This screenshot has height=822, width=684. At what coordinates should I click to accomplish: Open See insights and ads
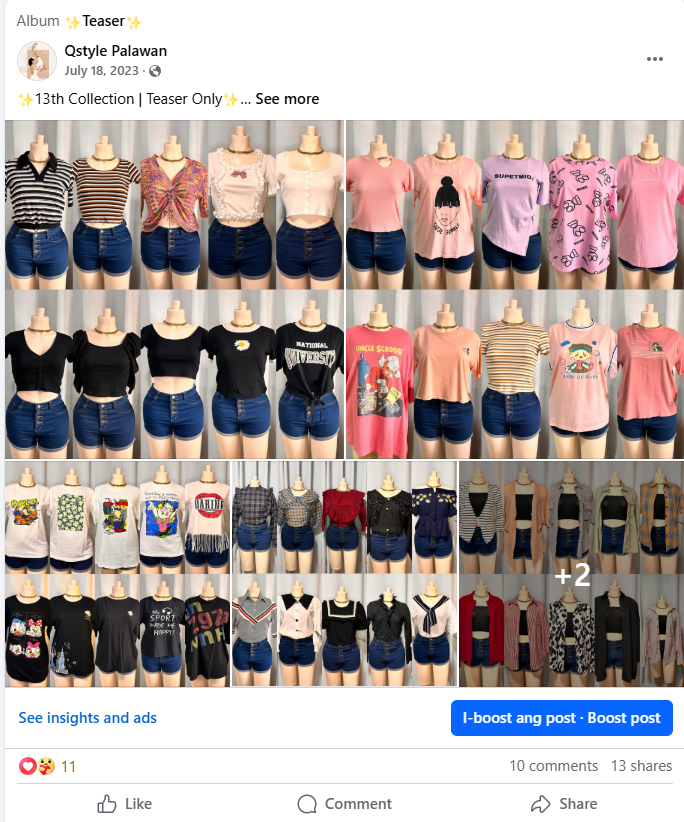click(x=87, y=718)
